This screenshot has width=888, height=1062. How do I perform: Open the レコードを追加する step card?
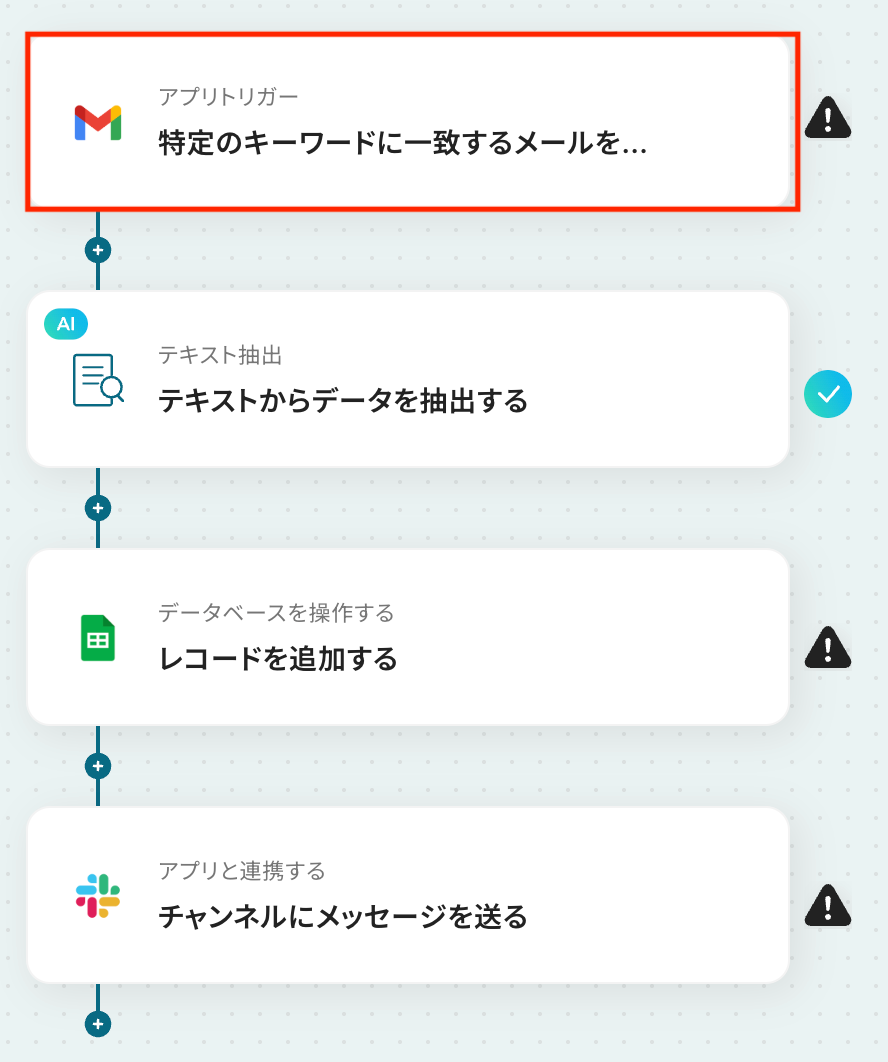point(408,637)
